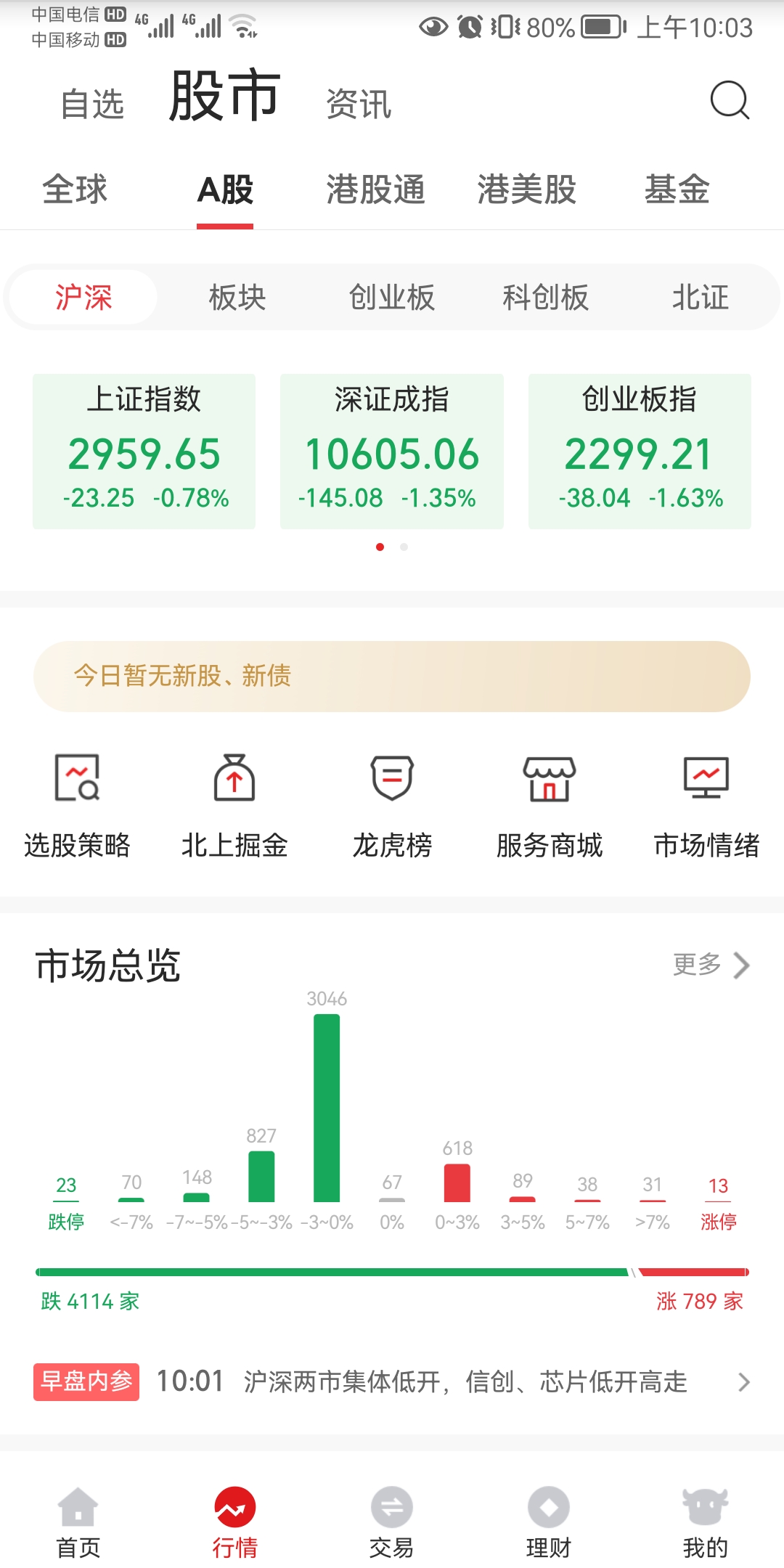
Task: Select the 港股通 market tab
Action: pos(375,189)
